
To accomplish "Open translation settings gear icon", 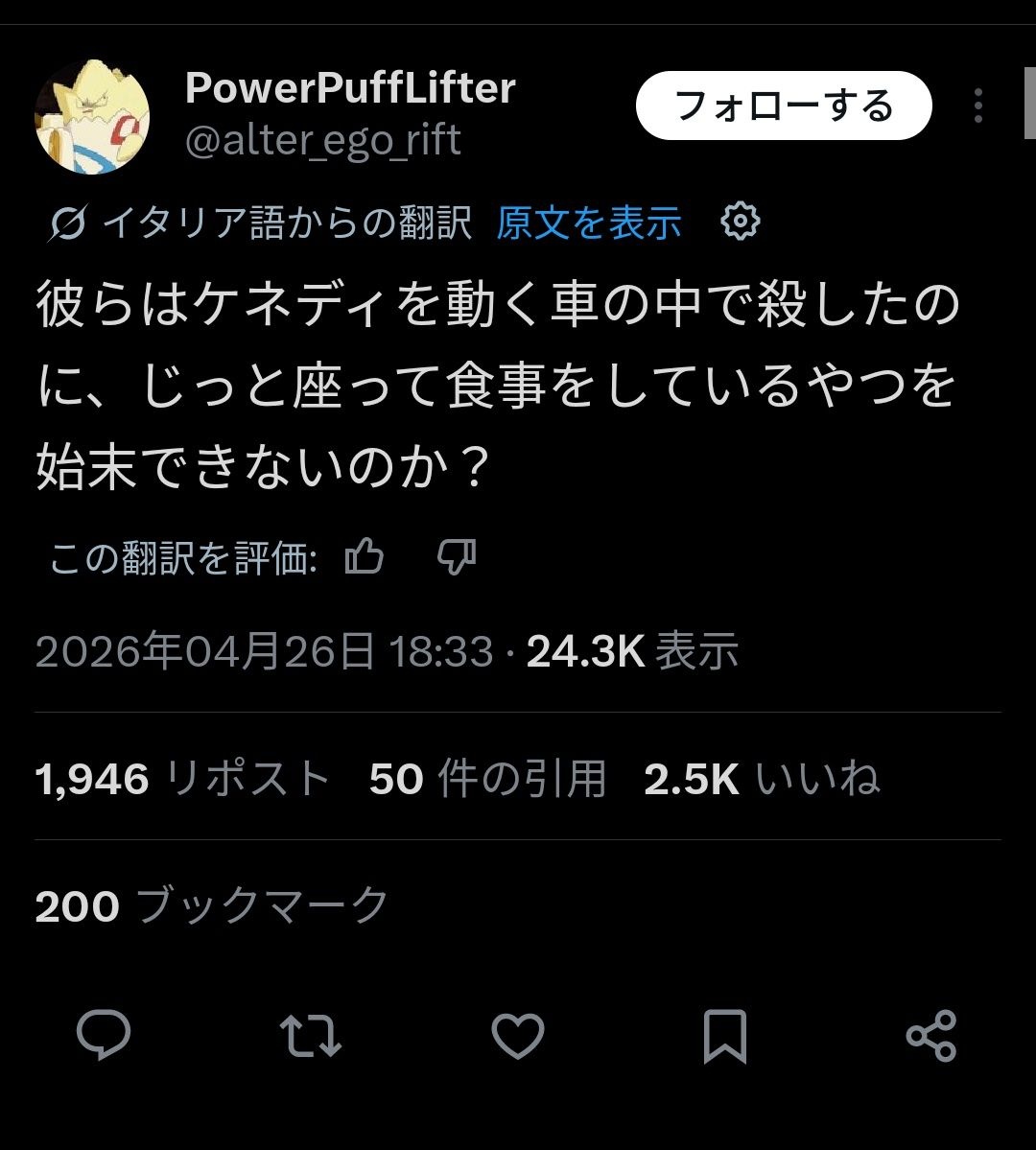I will pos(740,222).
